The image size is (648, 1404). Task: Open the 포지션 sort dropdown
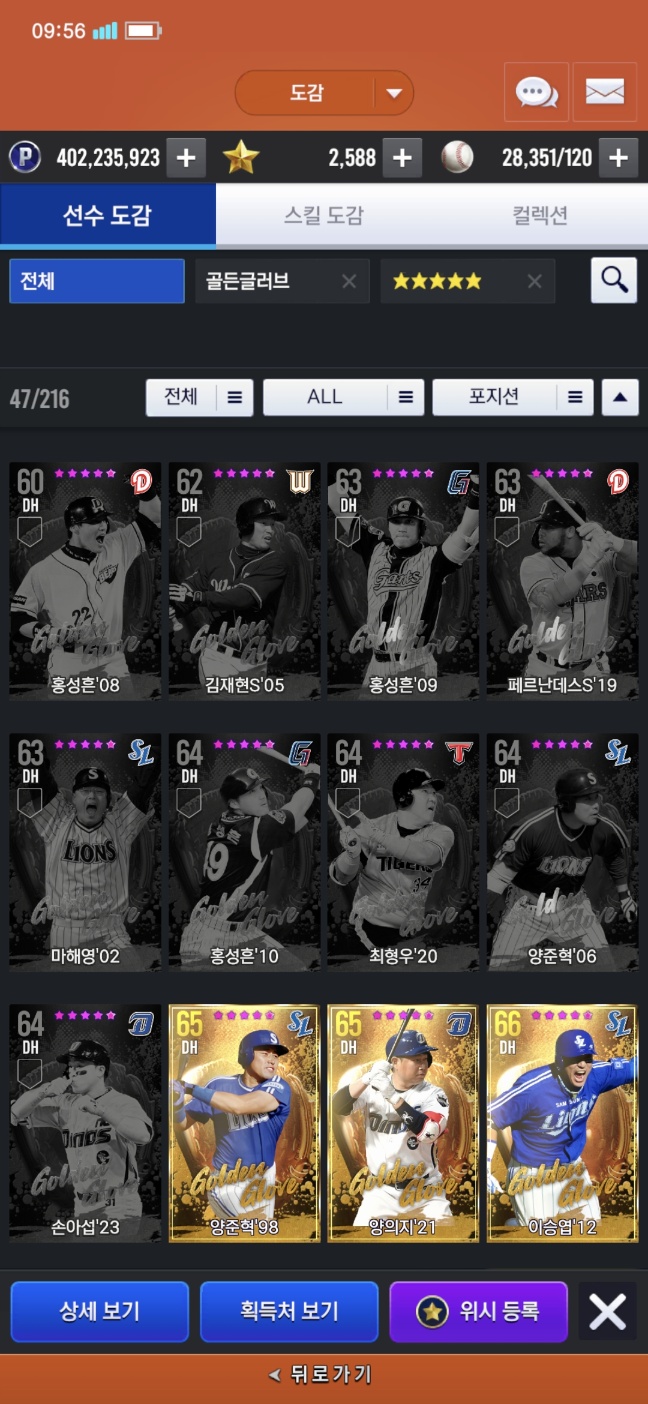512,397
